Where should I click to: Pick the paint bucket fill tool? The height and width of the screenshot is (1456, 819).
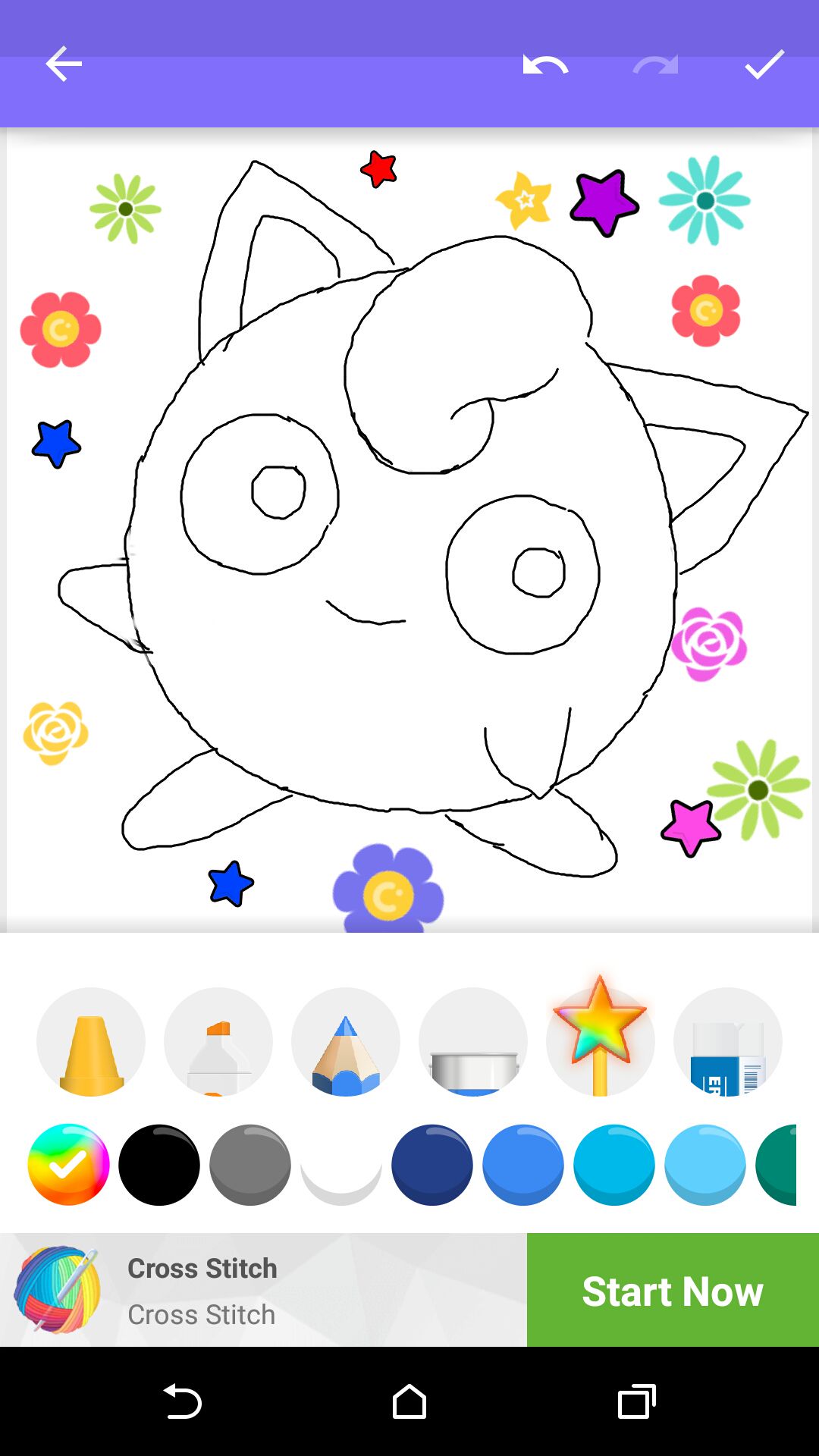click(x=473, y=1043)
